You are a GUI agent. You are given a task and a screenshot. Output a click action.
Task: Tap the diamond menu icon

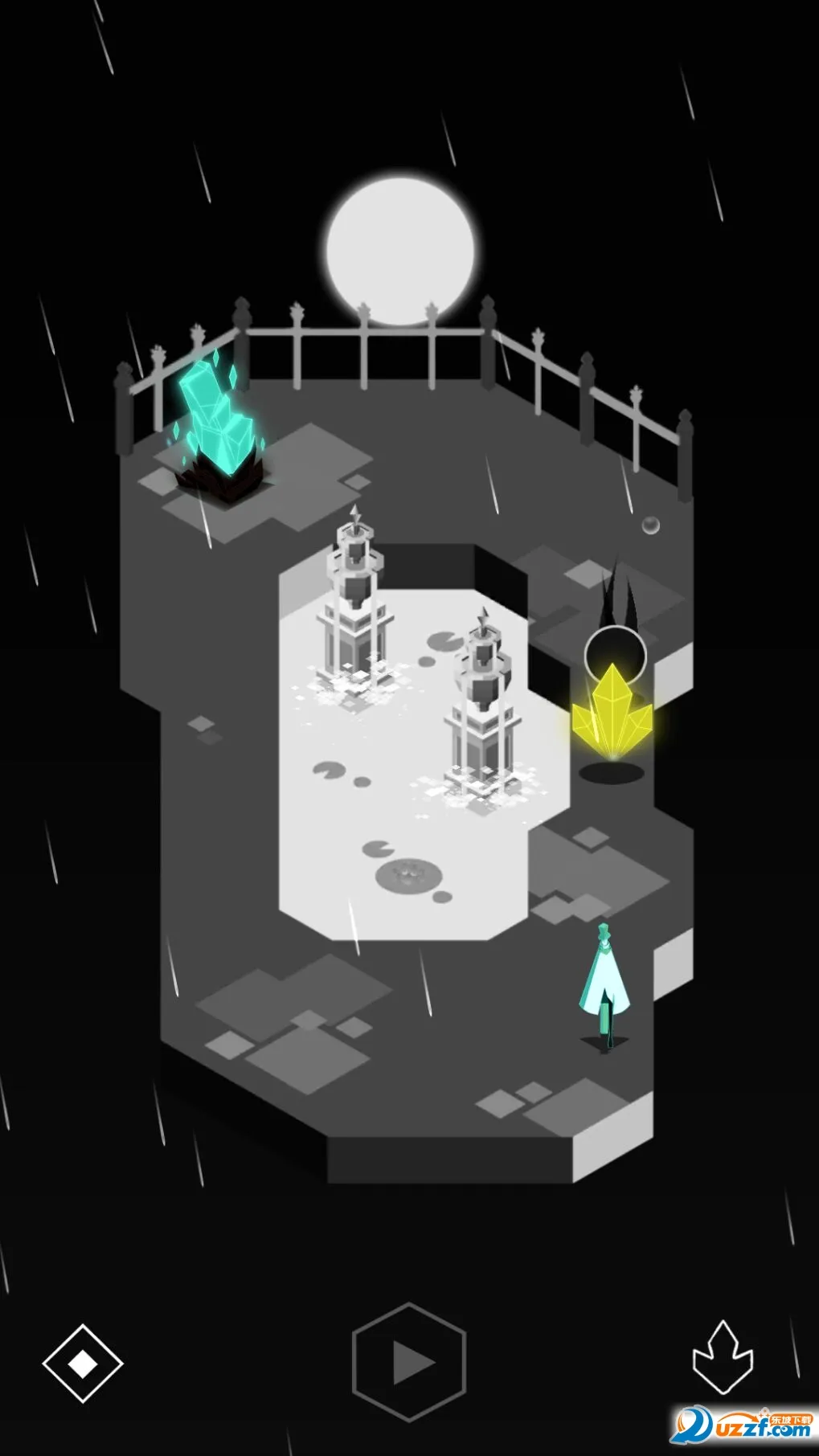82,1363
